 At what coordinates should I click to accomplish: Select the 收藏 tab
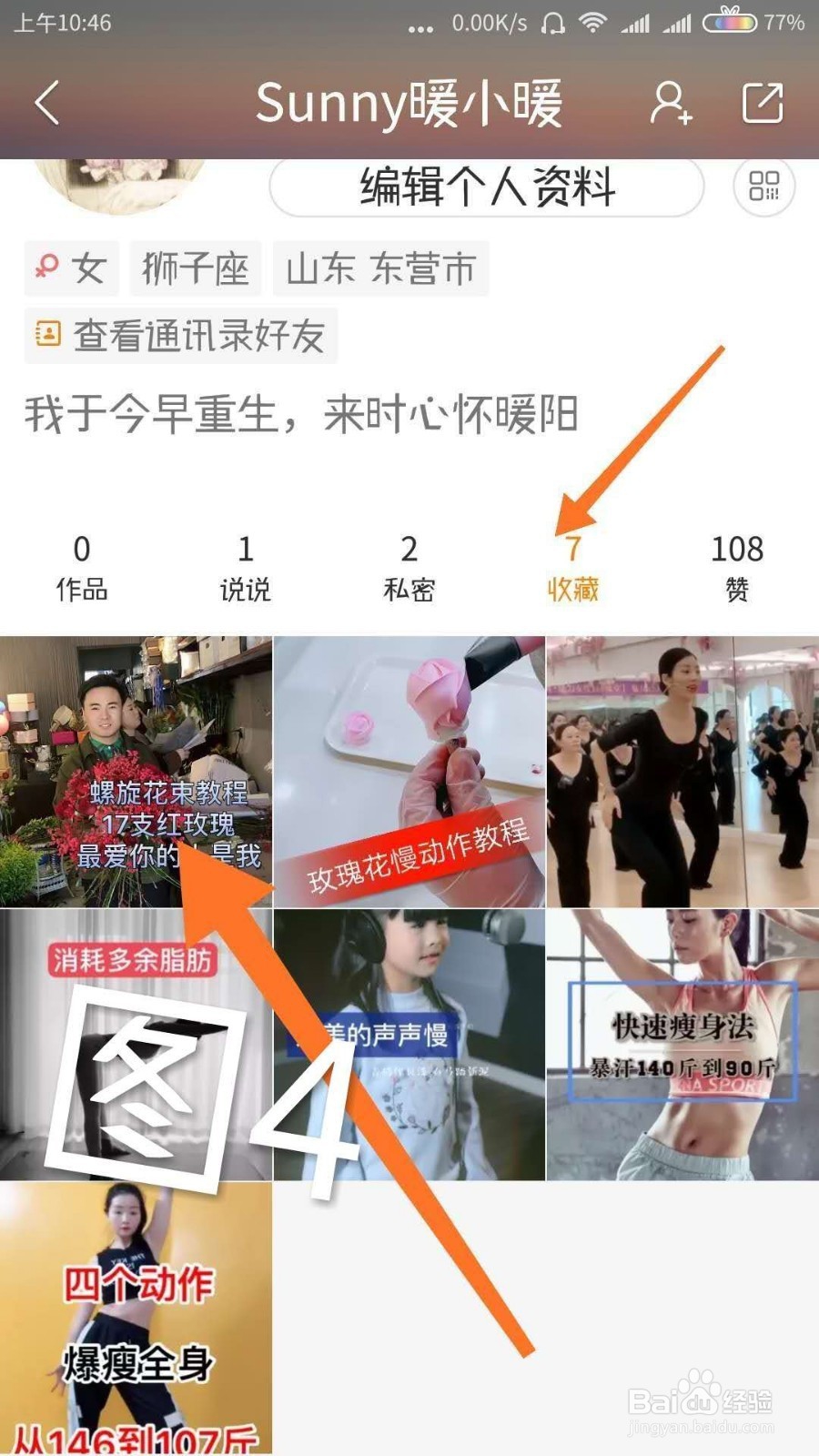[x=573, y=568]
